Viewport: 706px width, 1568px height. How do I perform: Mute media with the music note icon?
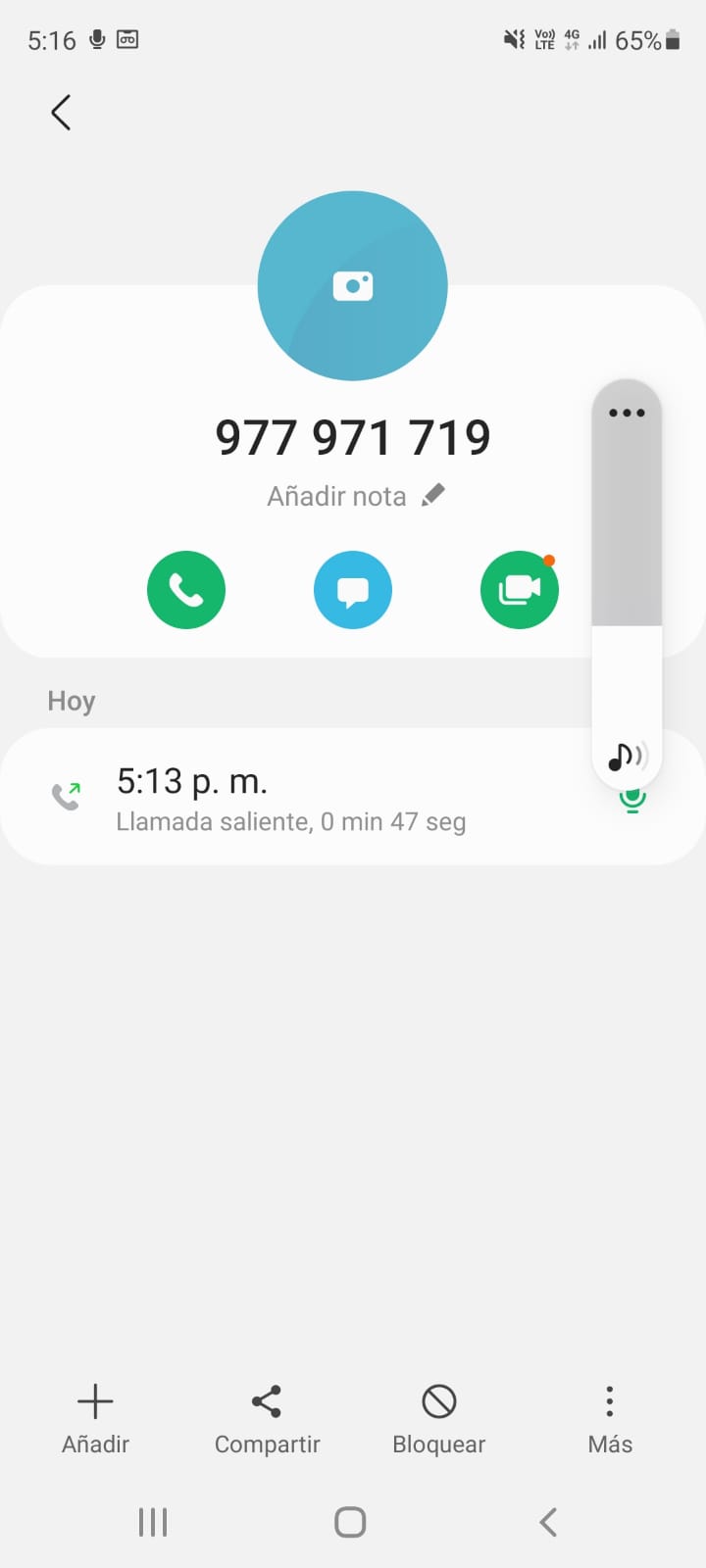tap(627, 757)
